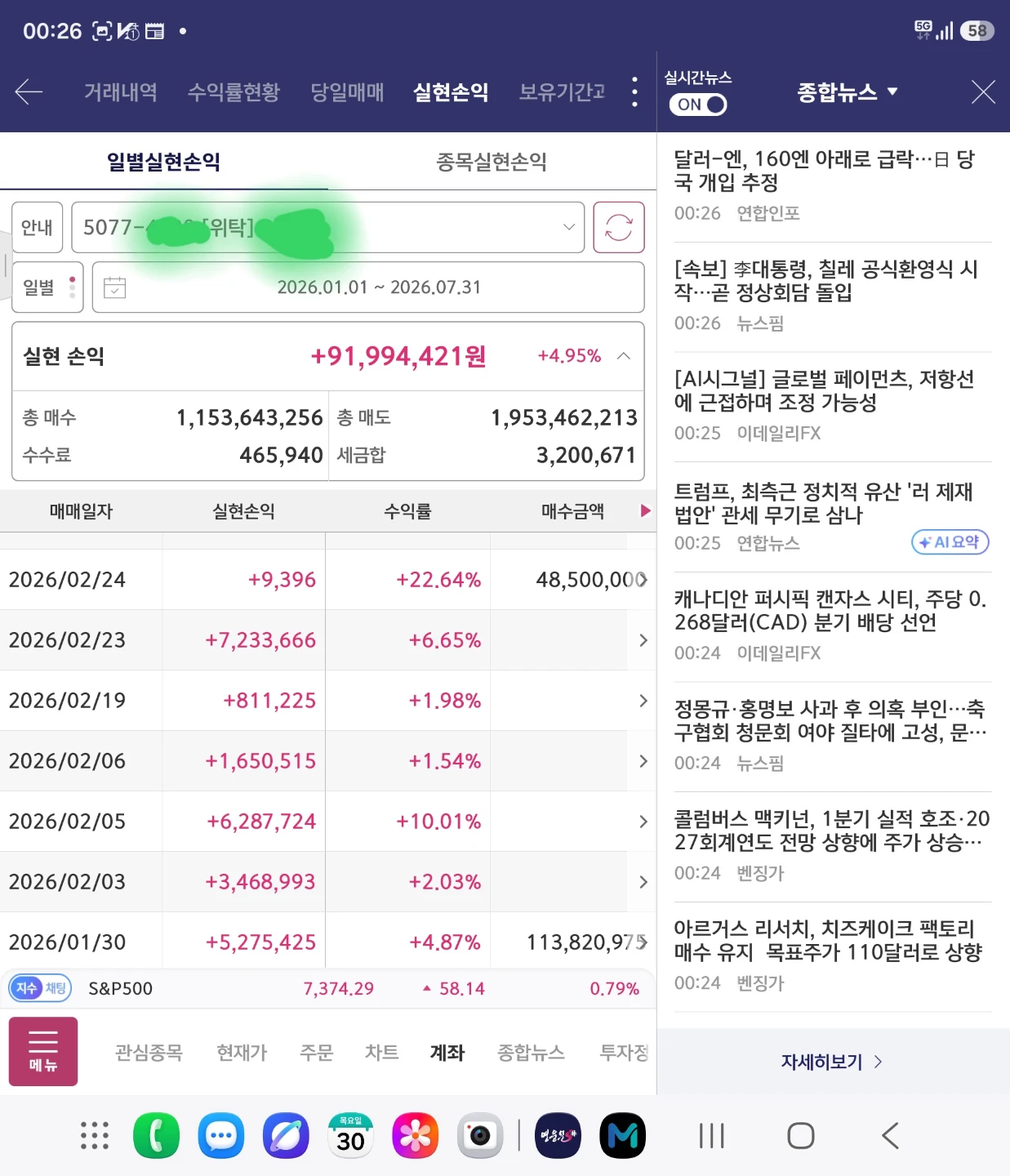The width and height of the screenshot is (1010, 1176).
Task: Refresh the realized profit data
Action: pyautogui.click(x=619, y=227)
